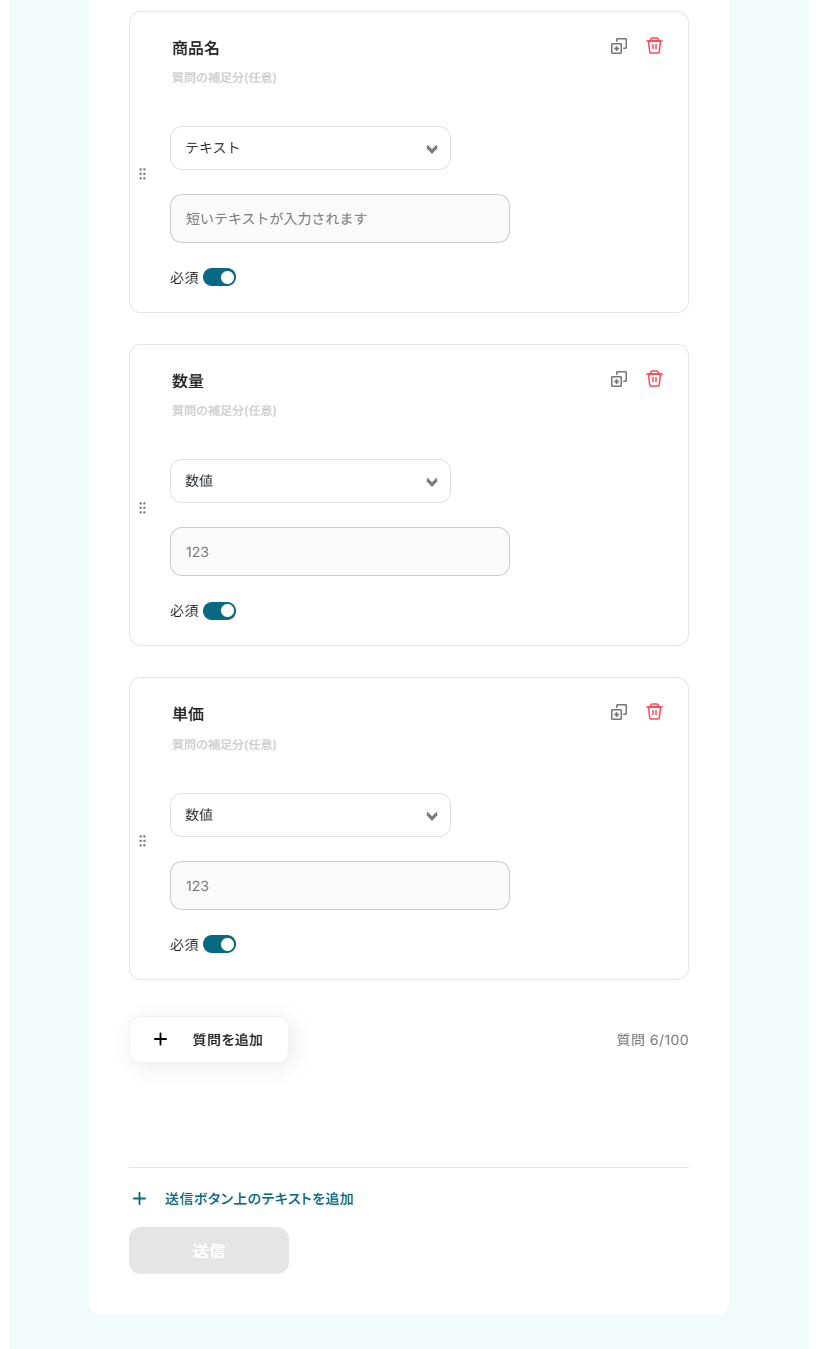823x1349 pixels.
Task: Edit the 単価 question title
Action: pyautogui.click(x=189, y=714)
